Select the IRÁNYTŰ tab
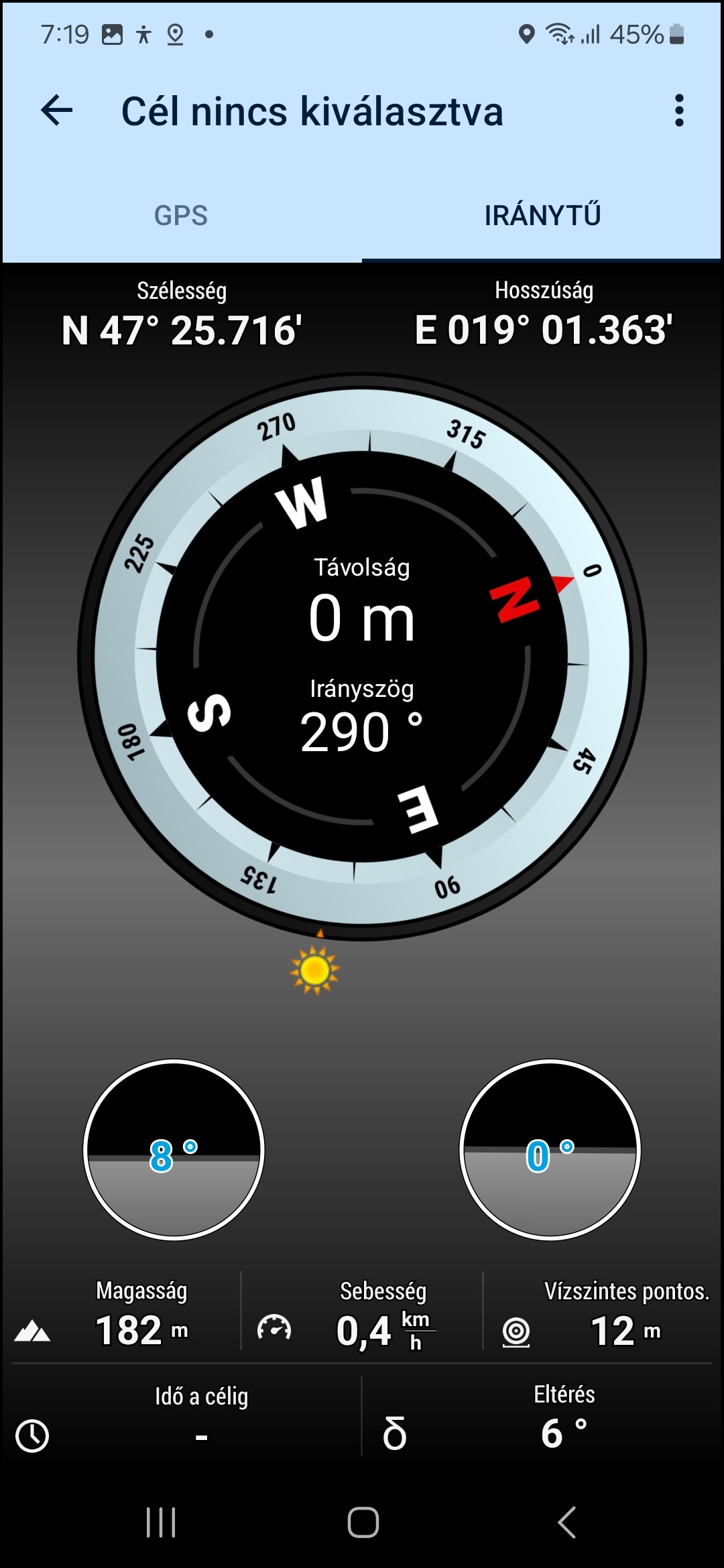Viewport: 724px width, 1568px height. click(542, 216)
